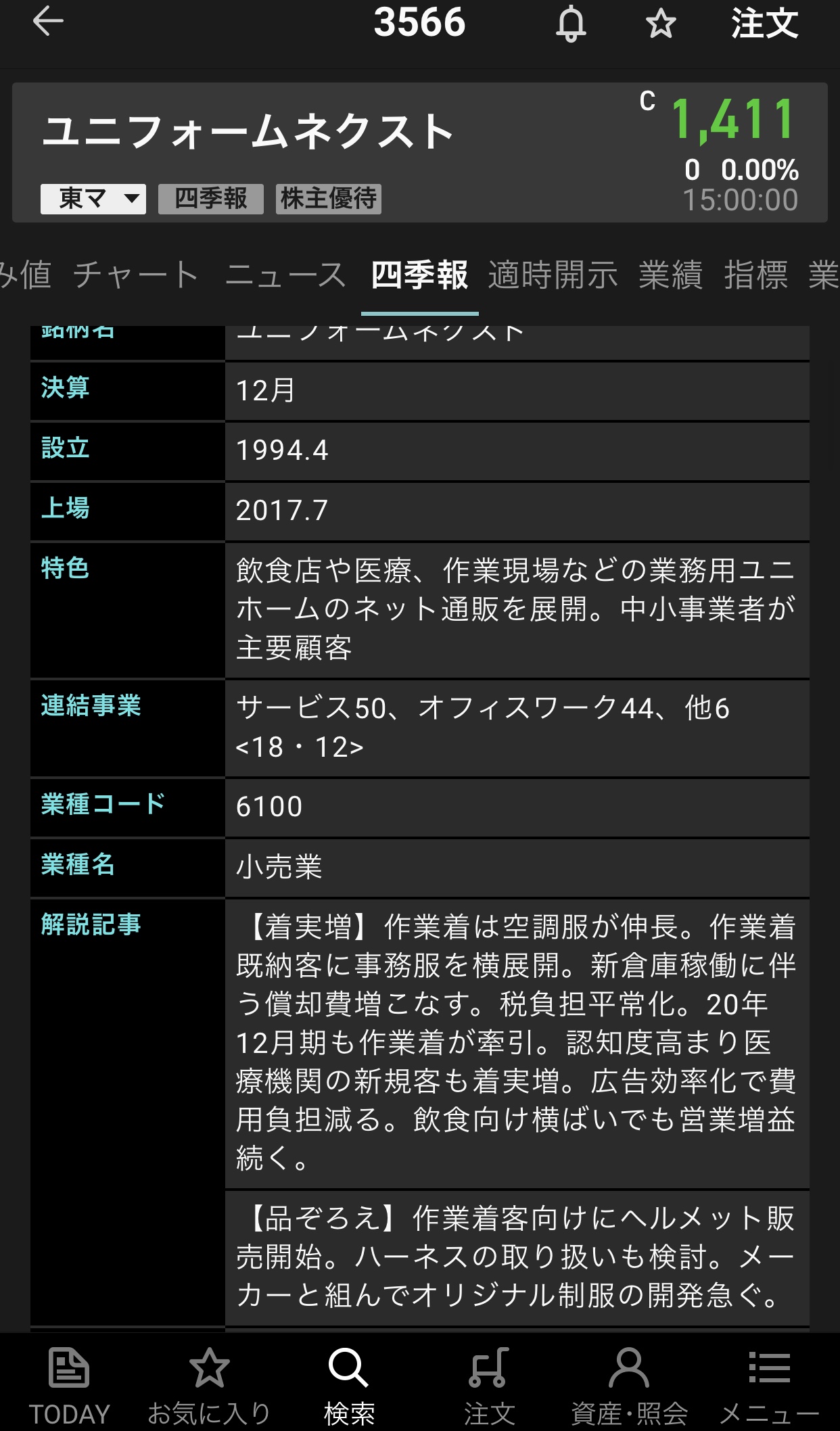Viewport: 840px width, 1431px height.
Task: Open 資産・照会 in bottom navigation
Action: (x=629, y=1384)
